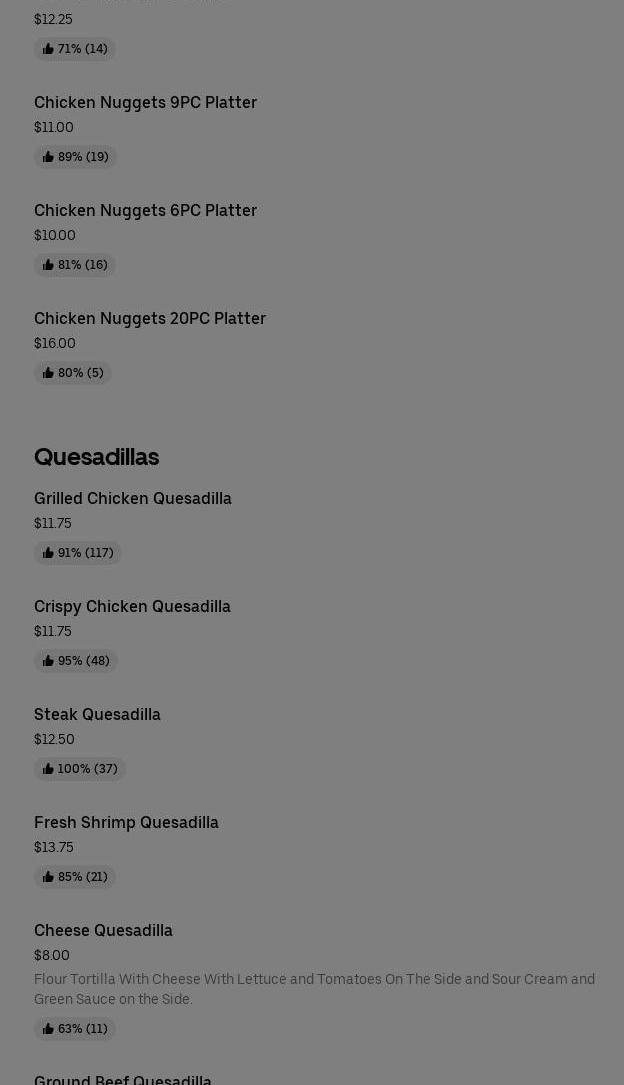624x1085 pixels.
Task: Open Chicken Nuggets 9PC Platter item
Action: (x=145, y=103)
